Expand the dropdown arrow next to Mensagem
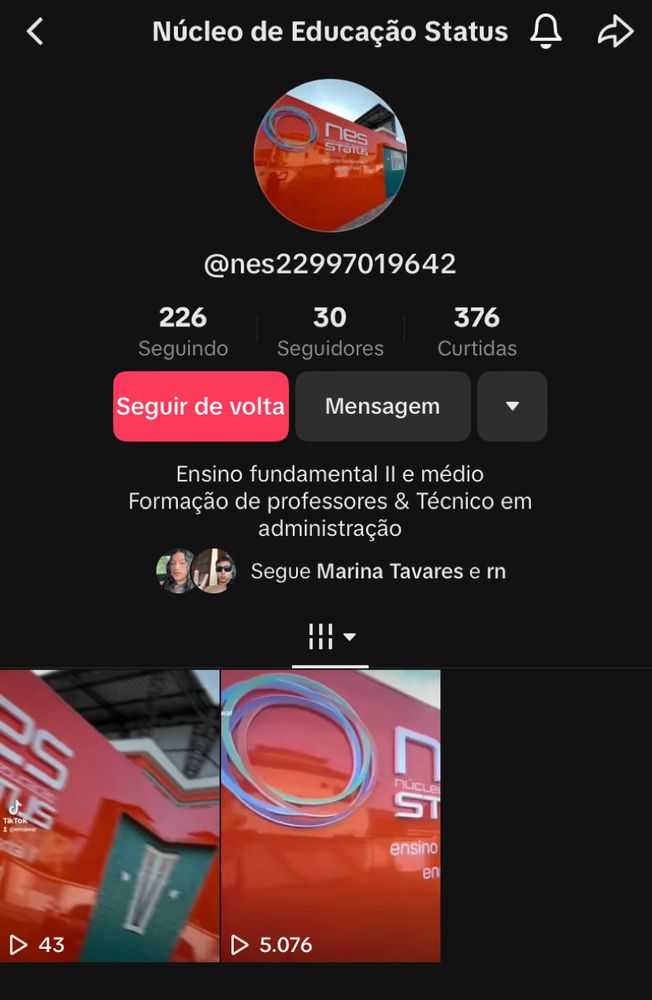The image size is (652, 1000). point(512,407)
